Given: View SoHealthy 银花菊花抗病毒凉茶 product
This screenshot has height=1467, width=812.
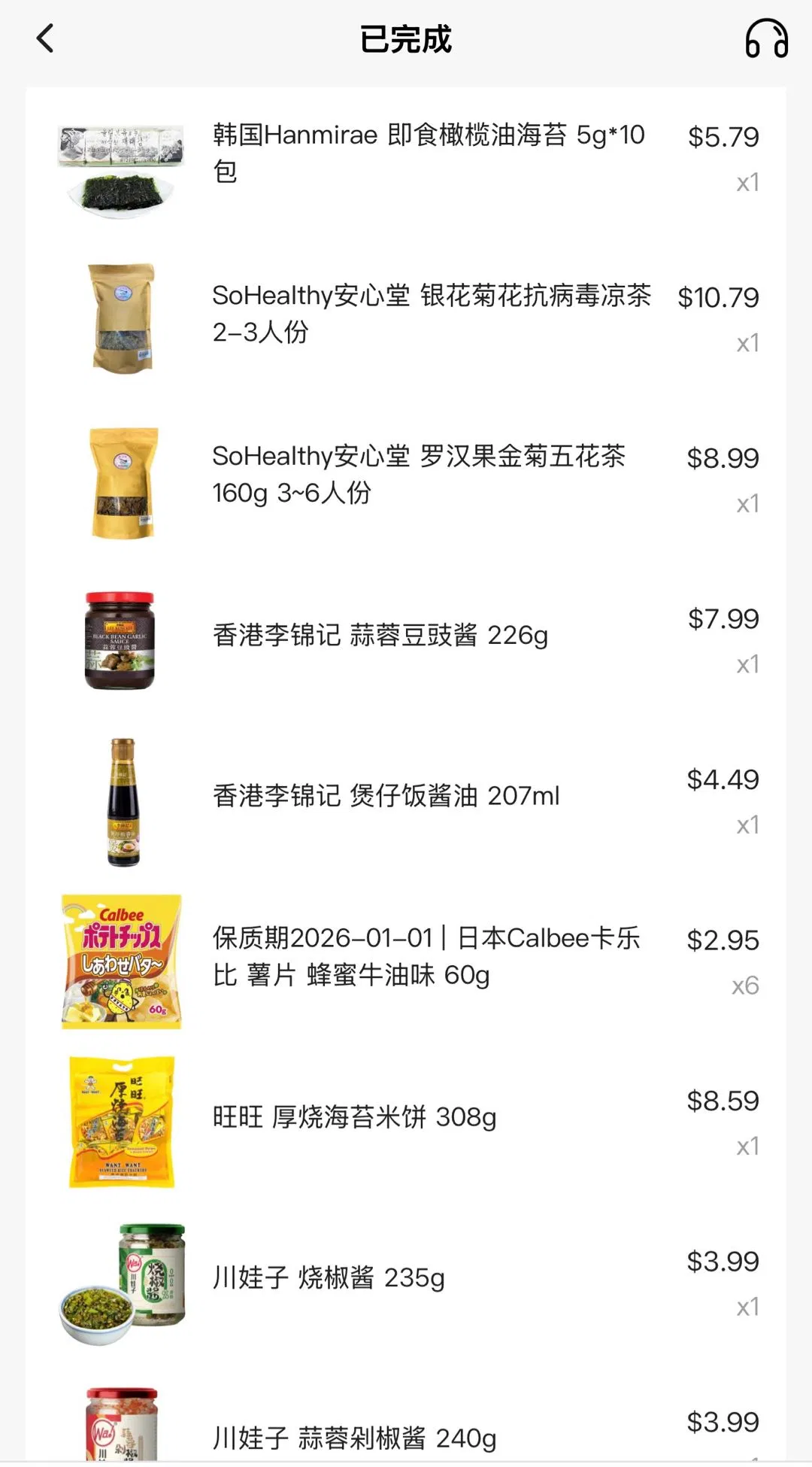Looking at the screenshot, I should click(x=431, y=313).
